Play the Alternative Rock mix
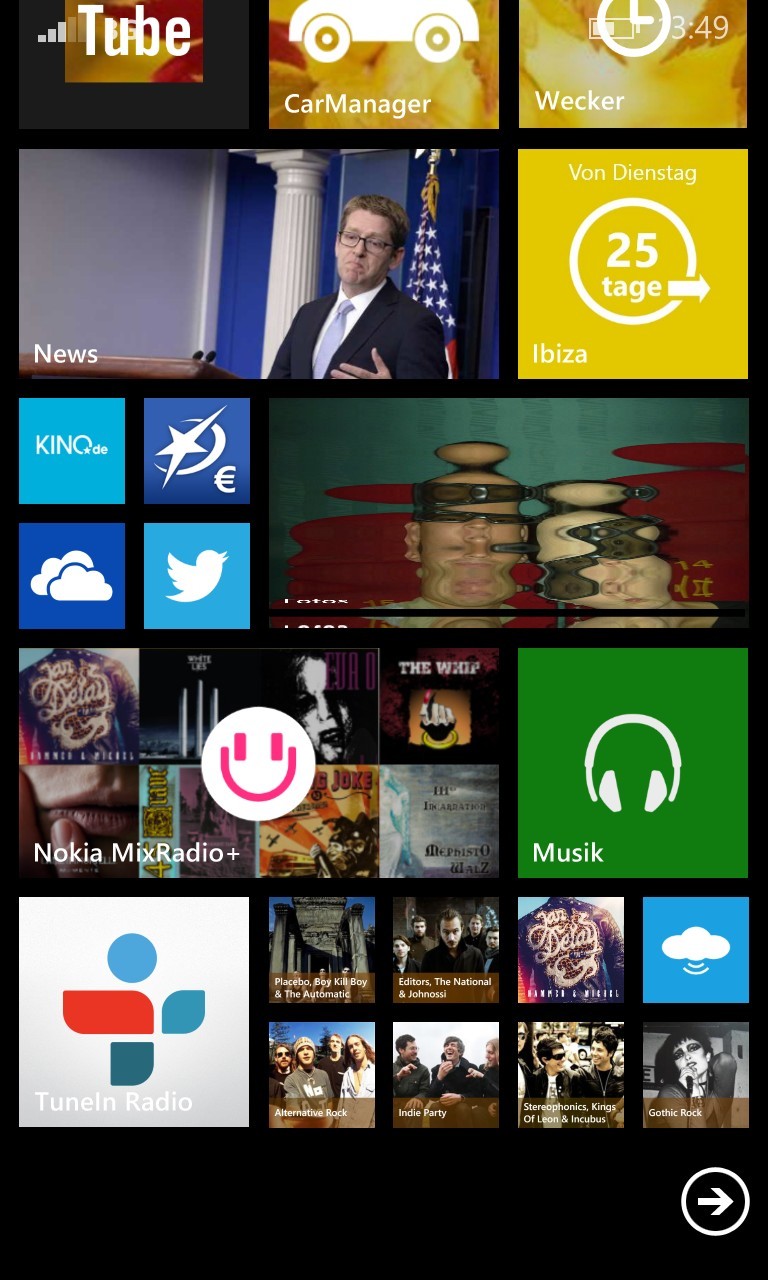768x1280 pixels. pyautogui.click(x=322, y=1075)
